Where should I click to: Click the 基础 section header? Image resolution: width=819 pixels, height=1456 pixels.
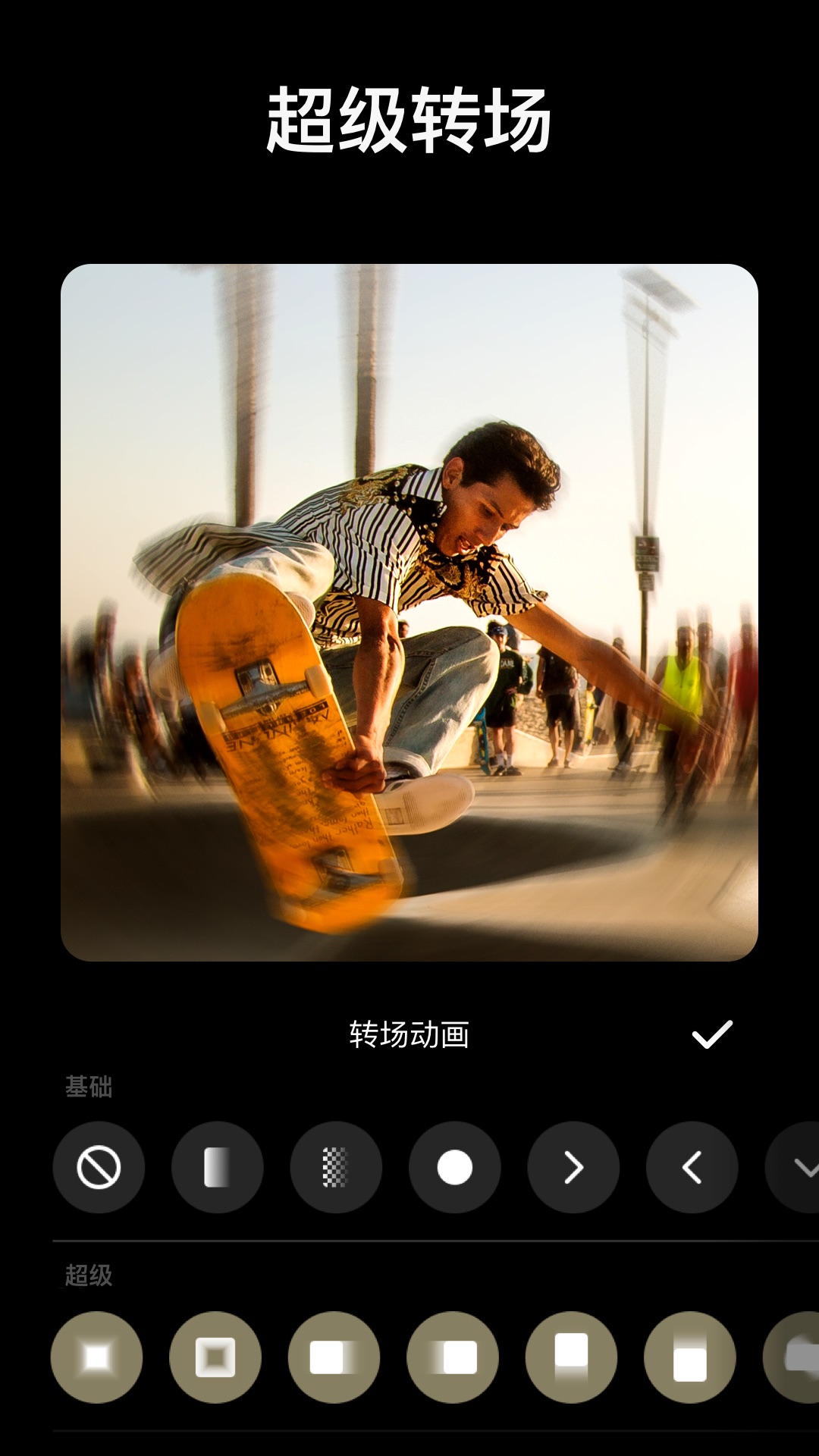89,1088
